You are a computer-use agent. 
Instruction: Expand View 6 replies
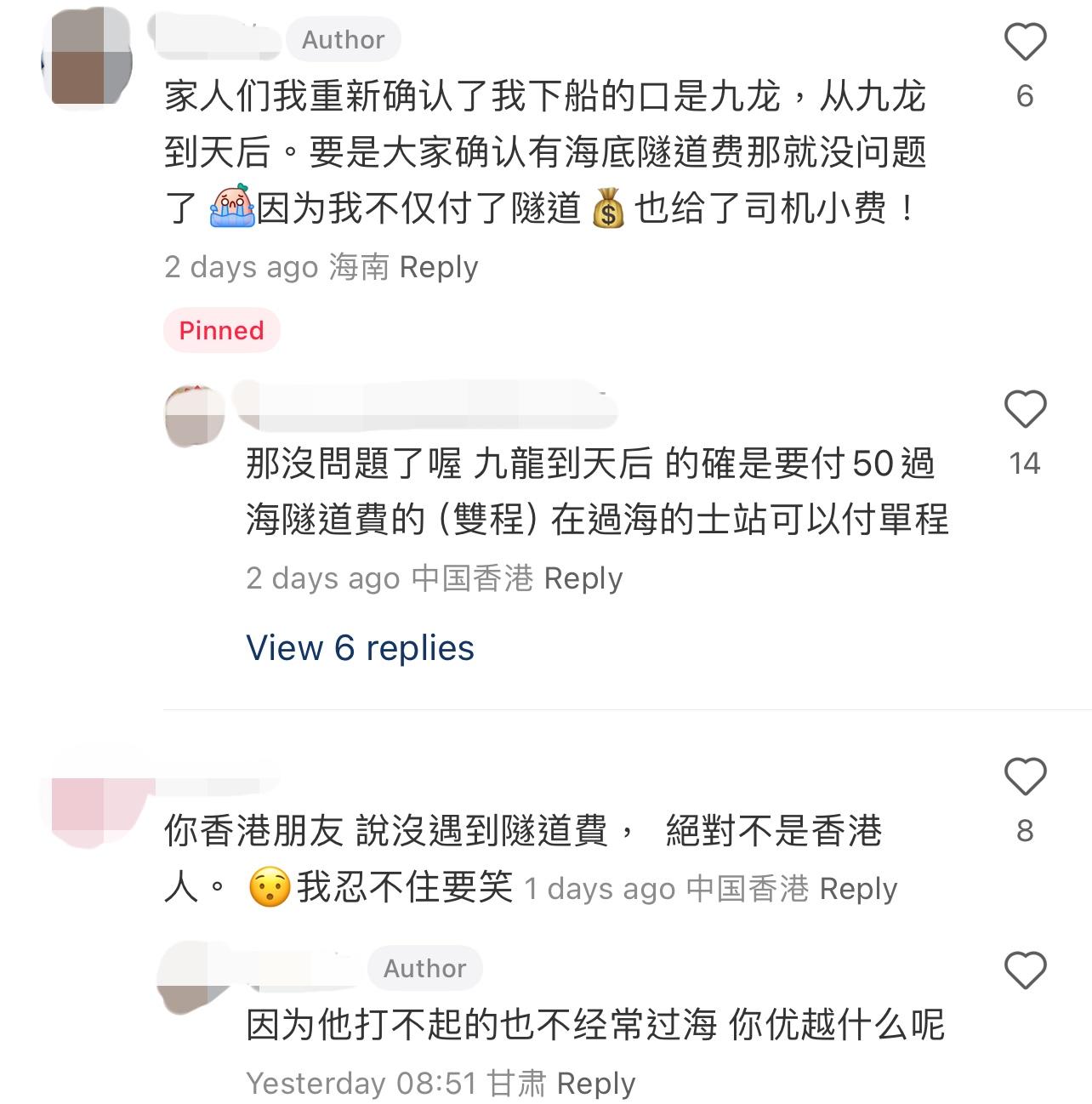360,648
